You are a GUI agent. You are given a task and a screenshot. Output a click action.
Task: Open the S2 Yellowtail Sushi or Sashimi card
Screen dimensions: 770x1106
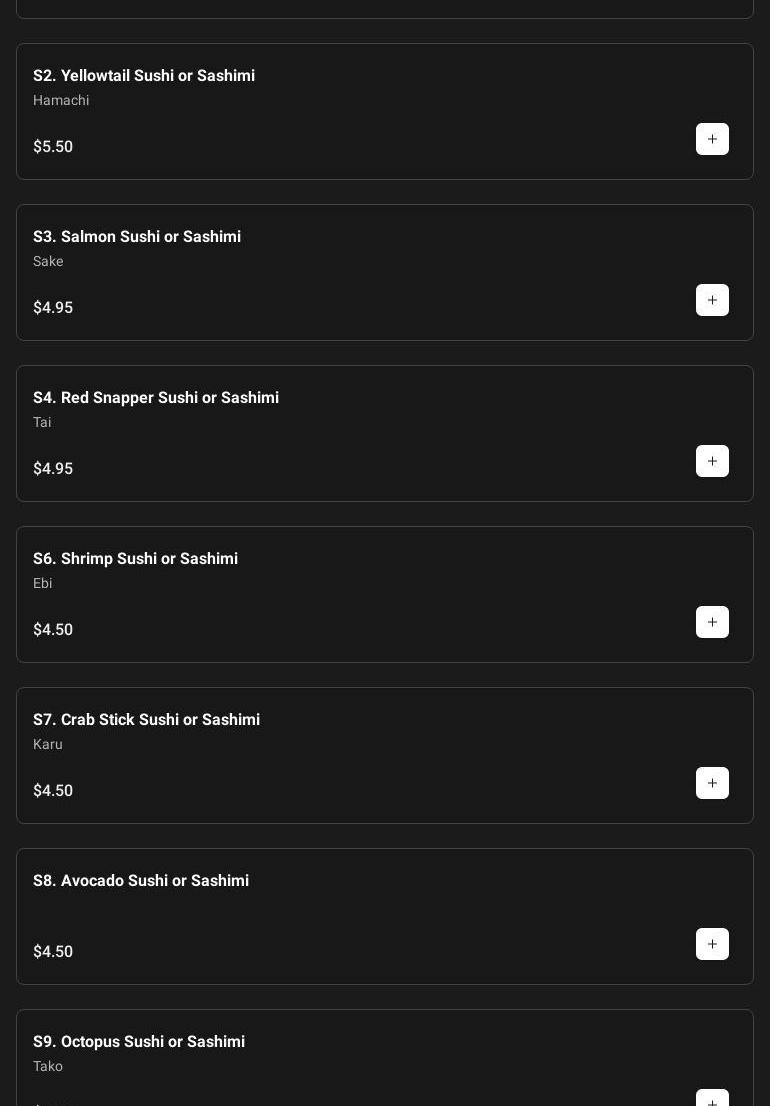(144, 76)
